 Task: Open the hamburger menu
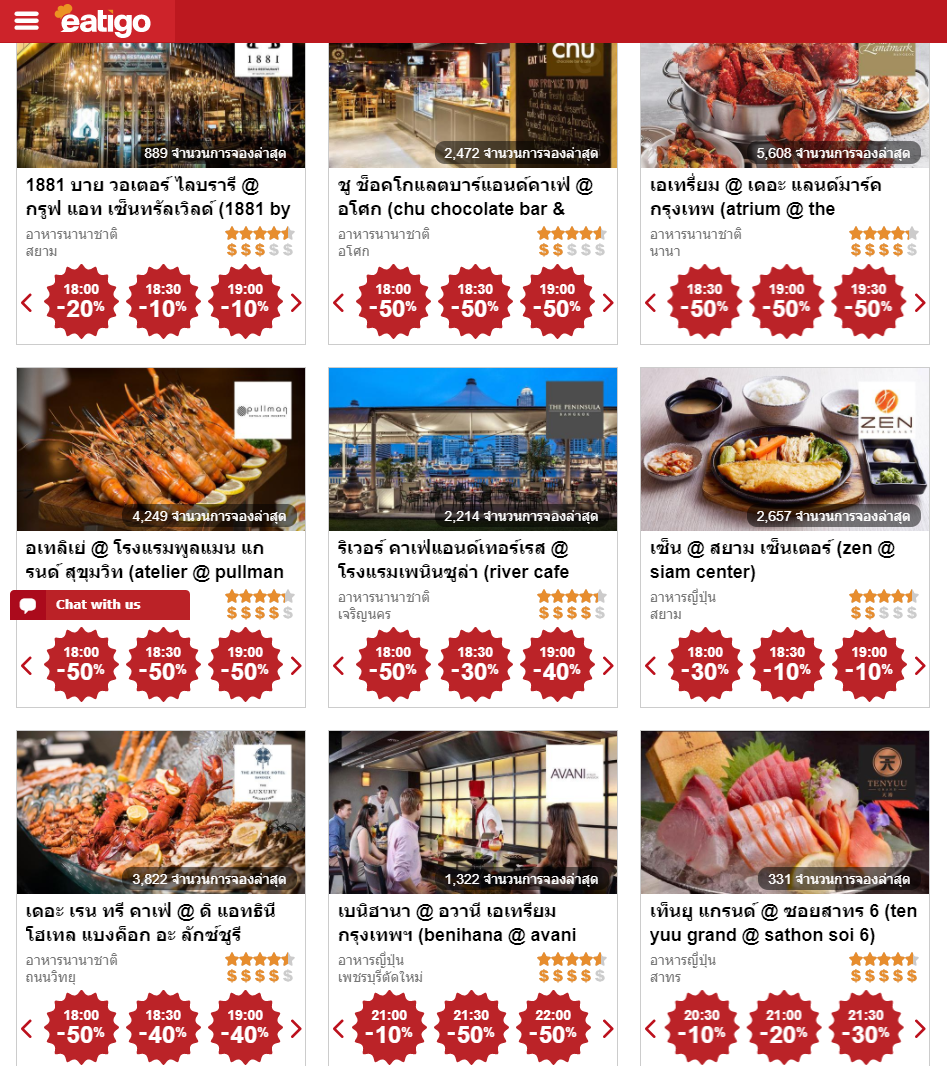click(26, 21)
